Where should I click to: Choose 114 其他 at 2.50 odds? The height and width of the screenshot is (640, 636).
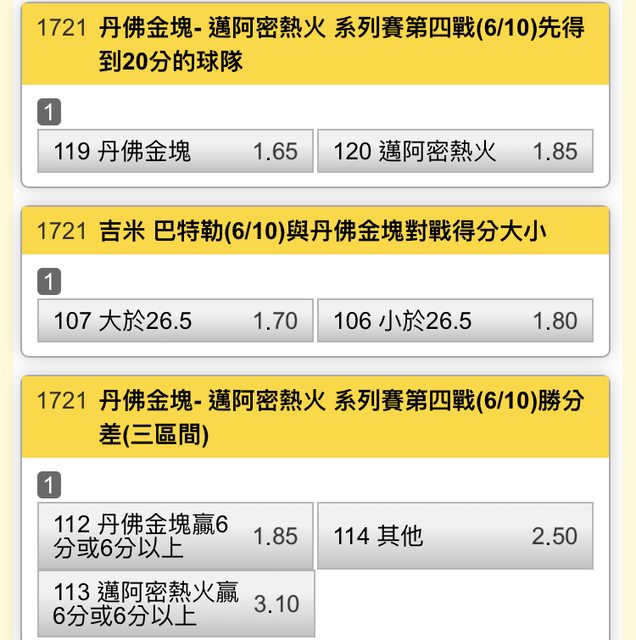point(455,536)
